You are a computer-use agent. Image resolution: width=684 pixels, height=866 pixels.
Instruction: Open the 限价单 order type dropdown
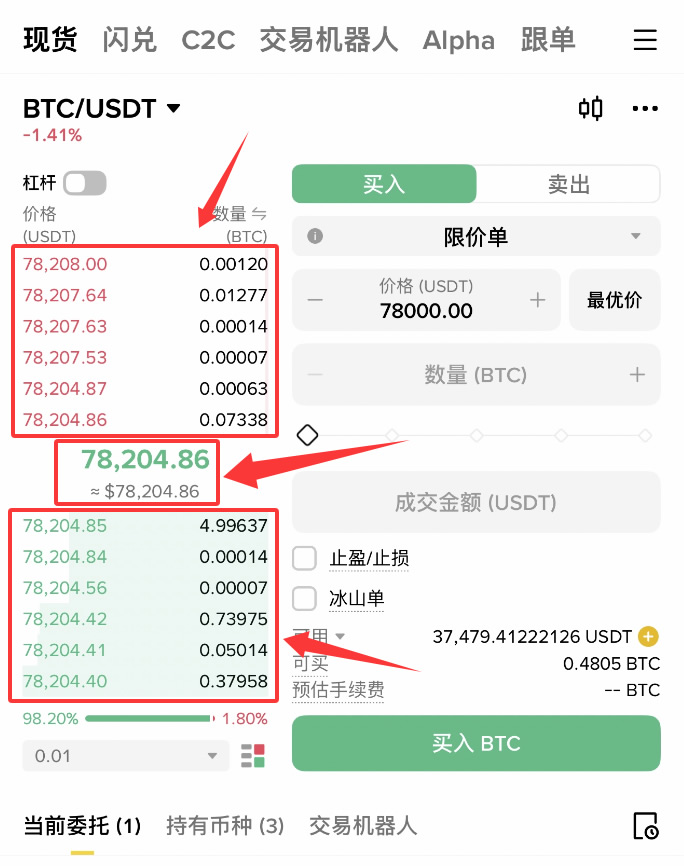(x=476, y=237)
